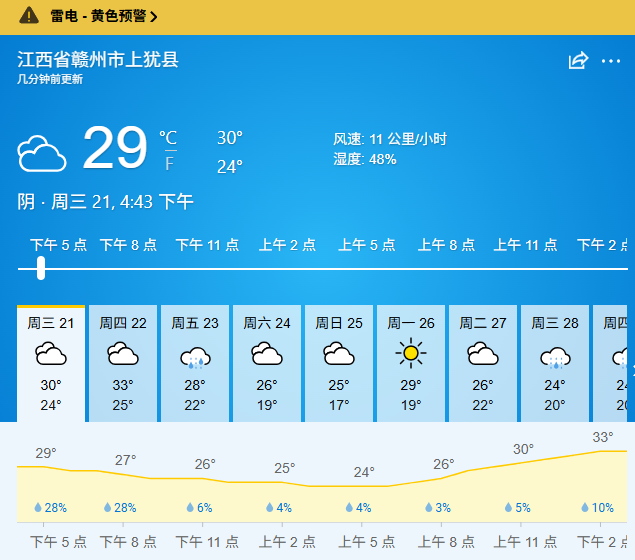The width and height of the screenshot is (635, 560).
Task: Tap the hourly timeline slider handle
Action: 41,268
